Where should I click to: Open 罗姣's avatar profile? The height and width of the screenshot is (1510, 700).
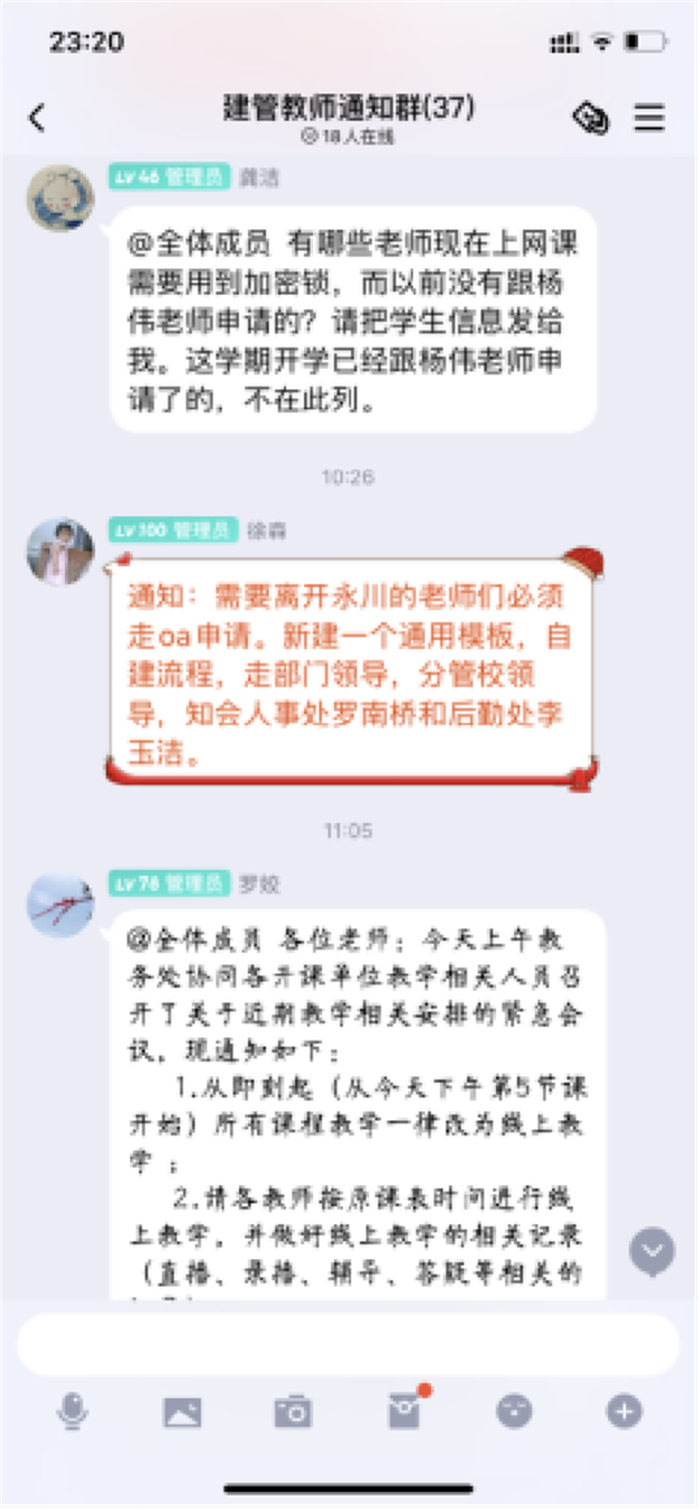[60, 905]
